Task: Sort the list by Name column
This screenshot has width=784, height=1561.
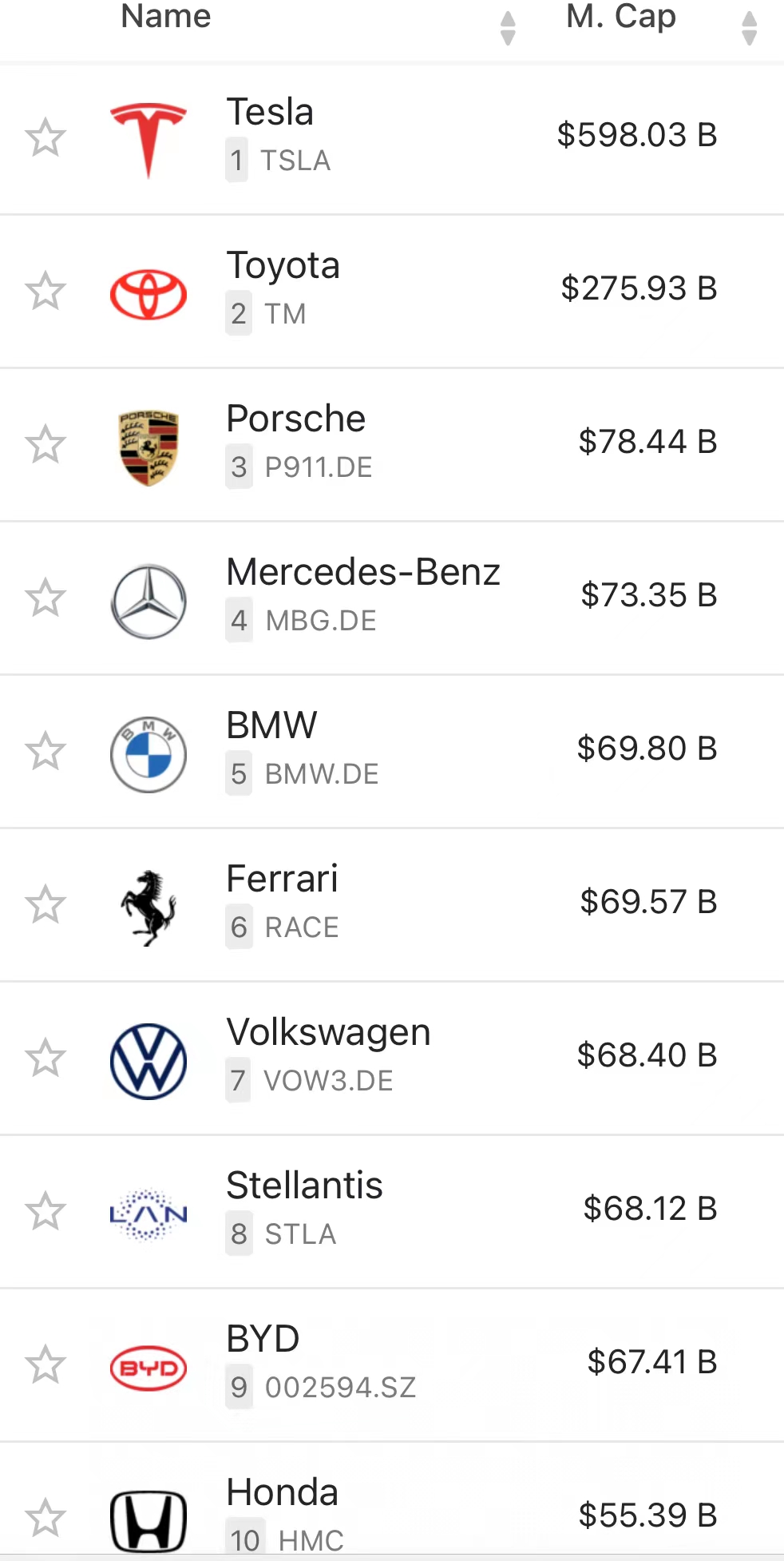Action: click(166, 18)
